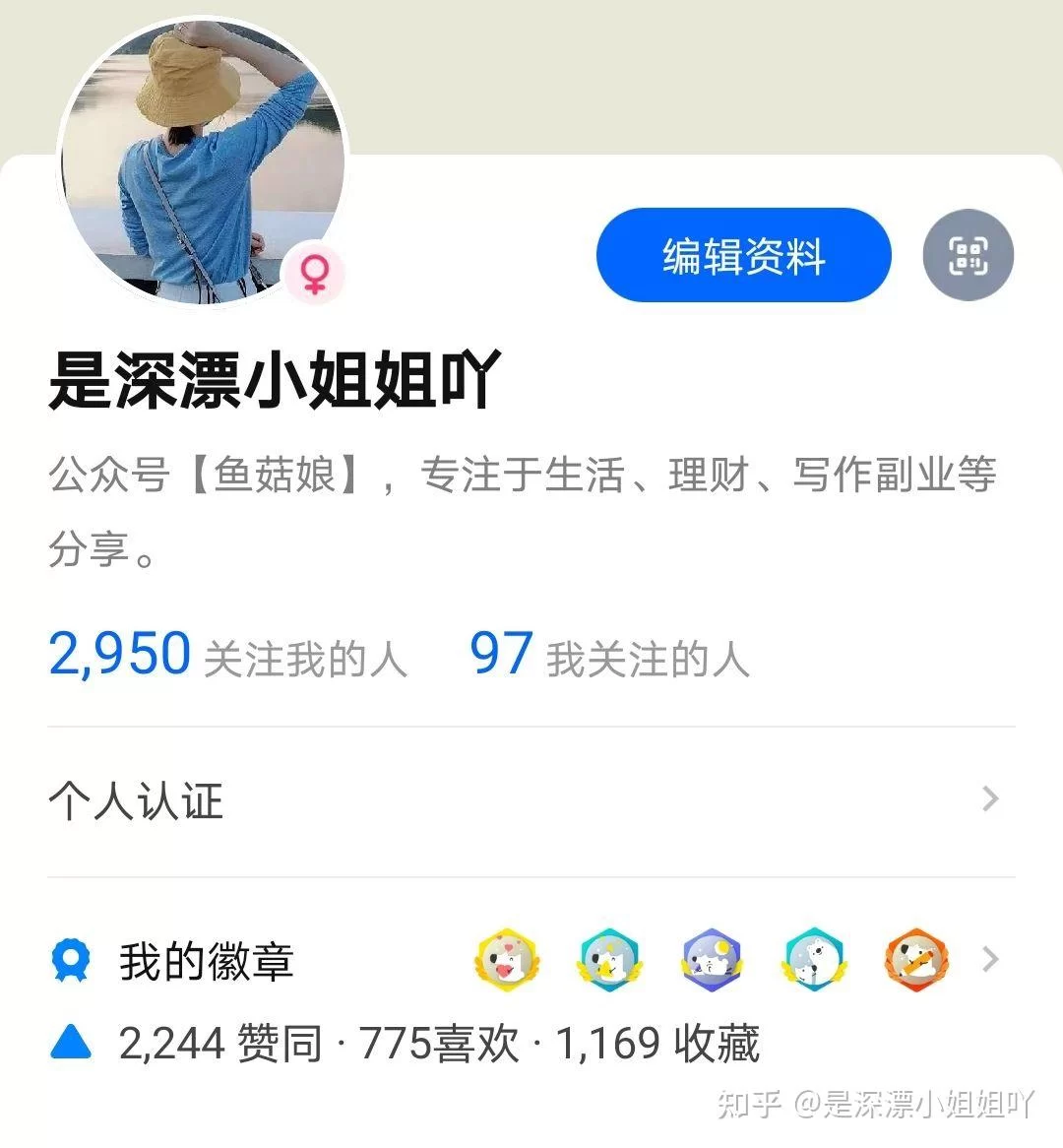Screen dimensions: 1063x1148
Task: Open the 个人认证 row
Action: (x=531, y=800)
